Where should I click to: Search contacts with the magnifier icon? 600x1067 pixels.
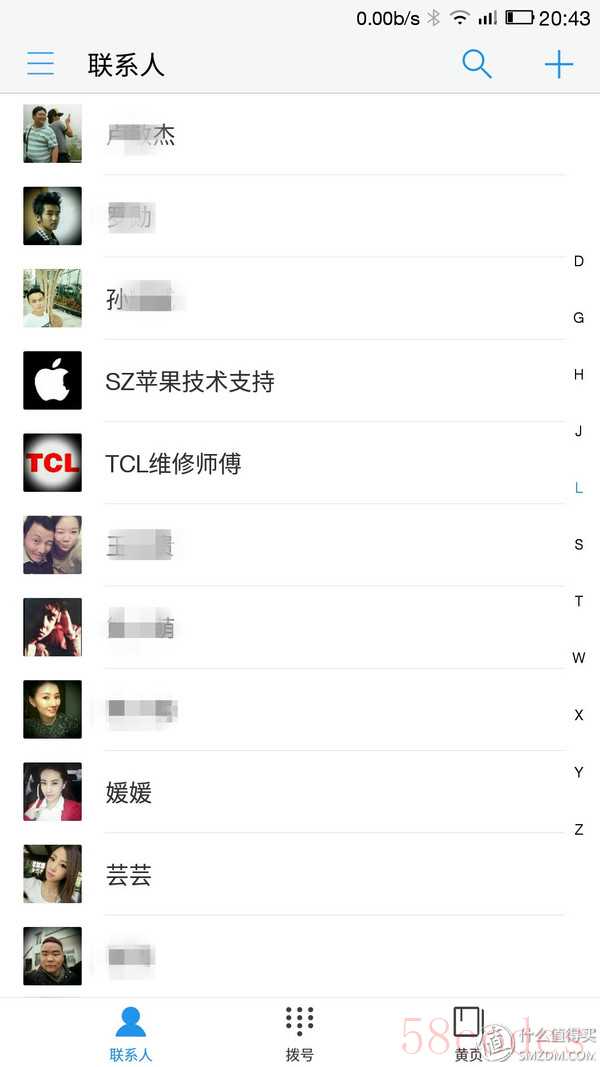pos(477,64)
